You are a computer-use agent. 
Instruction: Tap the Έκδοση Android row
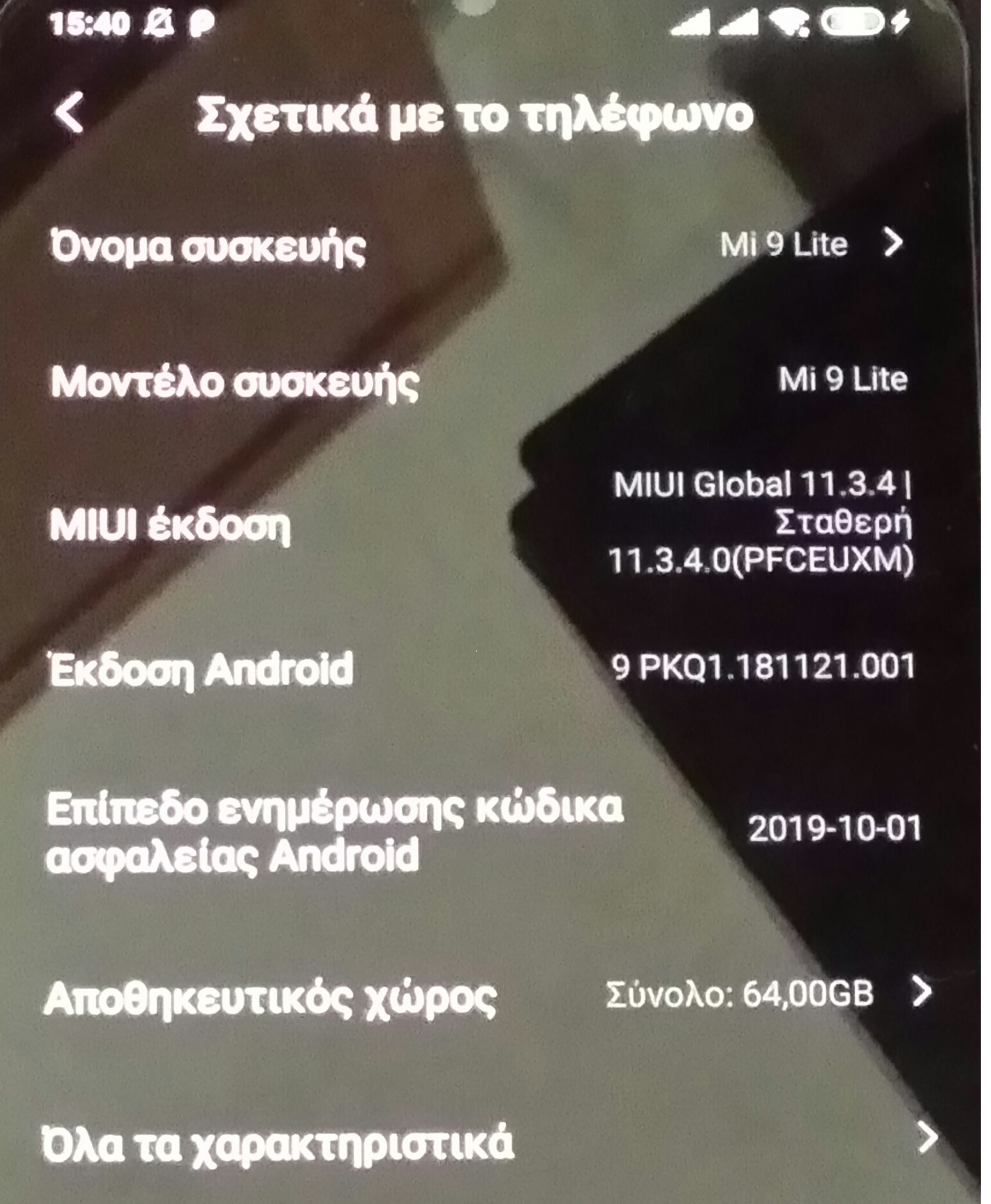tap(475, 668)
